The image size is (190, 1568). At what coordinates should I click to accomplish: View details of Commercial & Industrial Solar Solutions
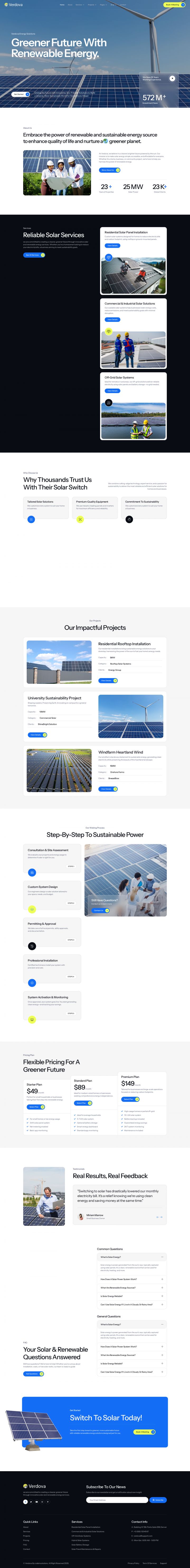point(113,320)
